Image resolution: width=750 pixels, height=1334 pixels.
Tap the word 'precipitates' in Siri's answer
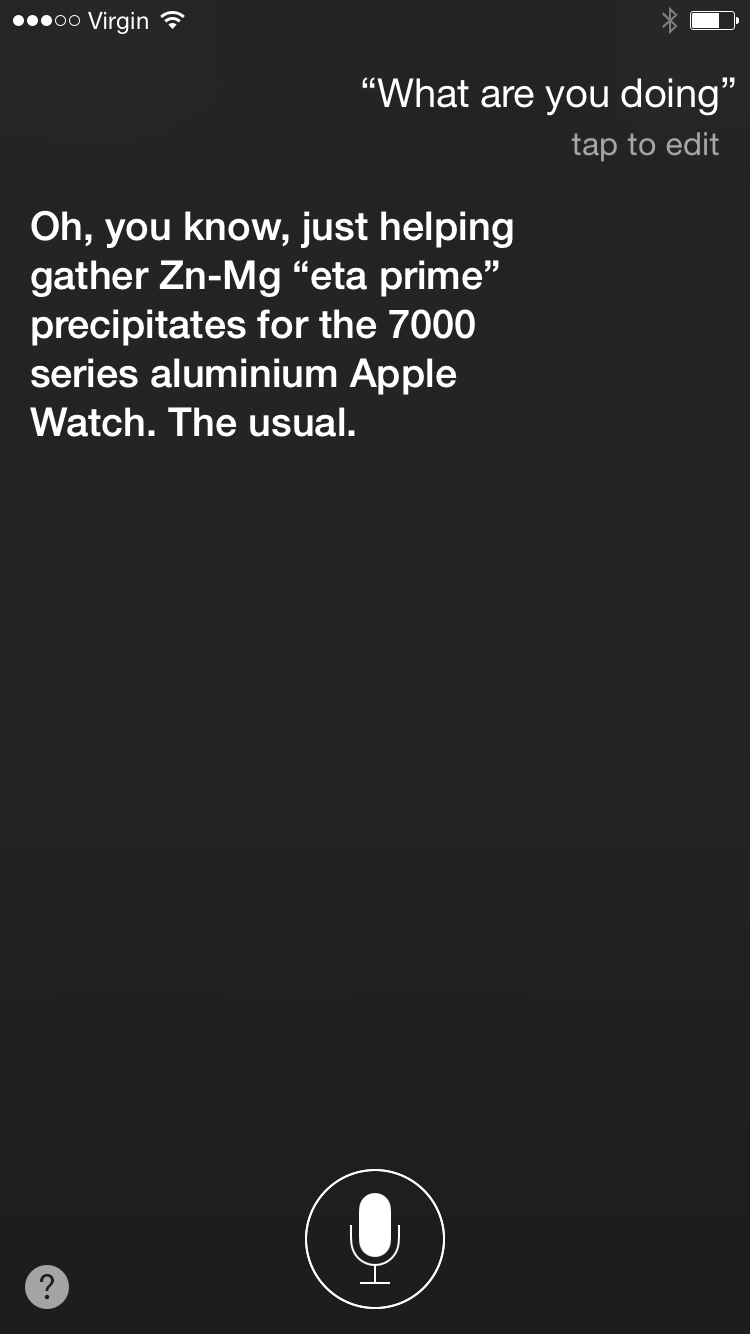point(140,324)
